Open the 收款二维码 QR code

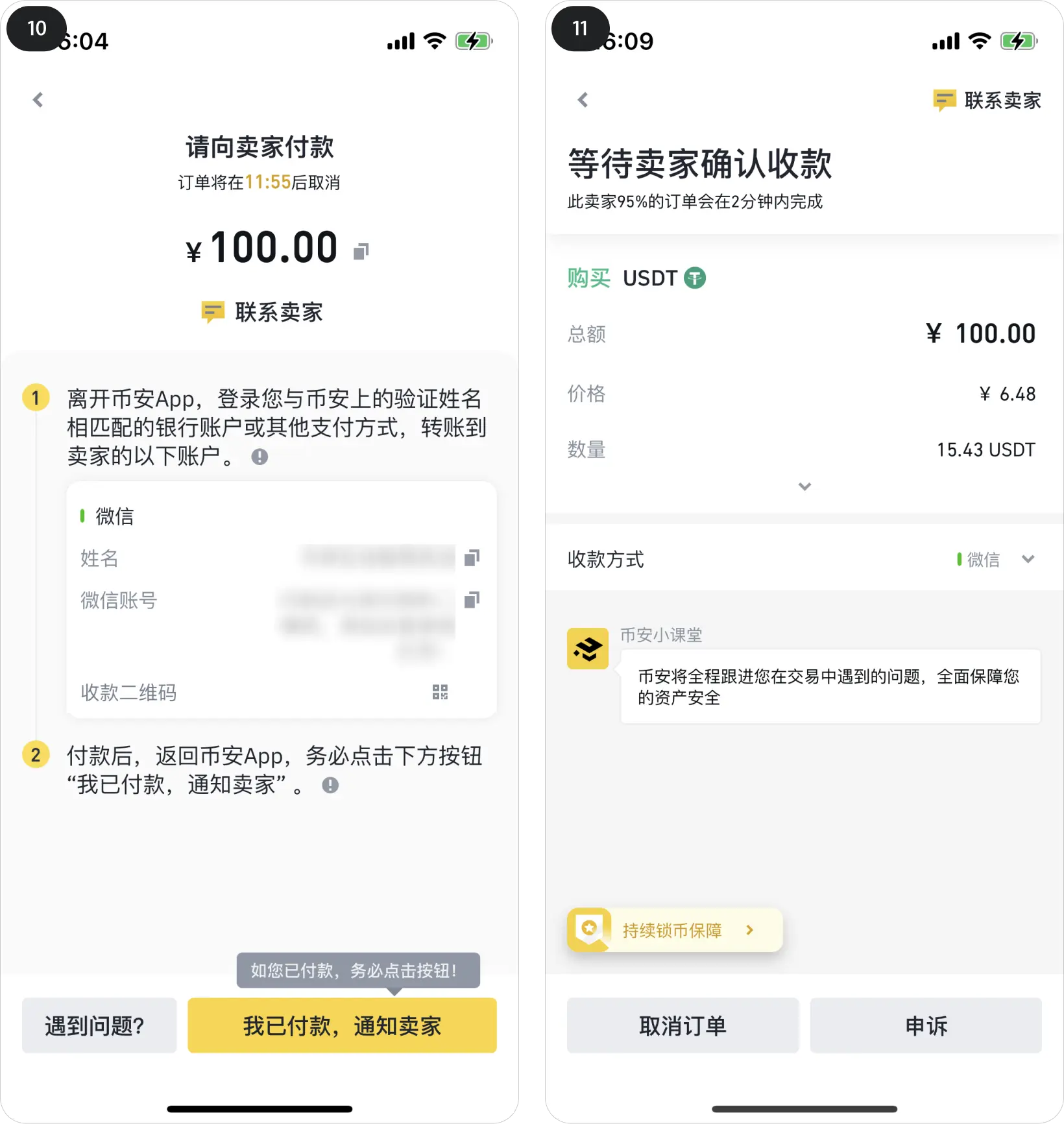pos(440,692)
